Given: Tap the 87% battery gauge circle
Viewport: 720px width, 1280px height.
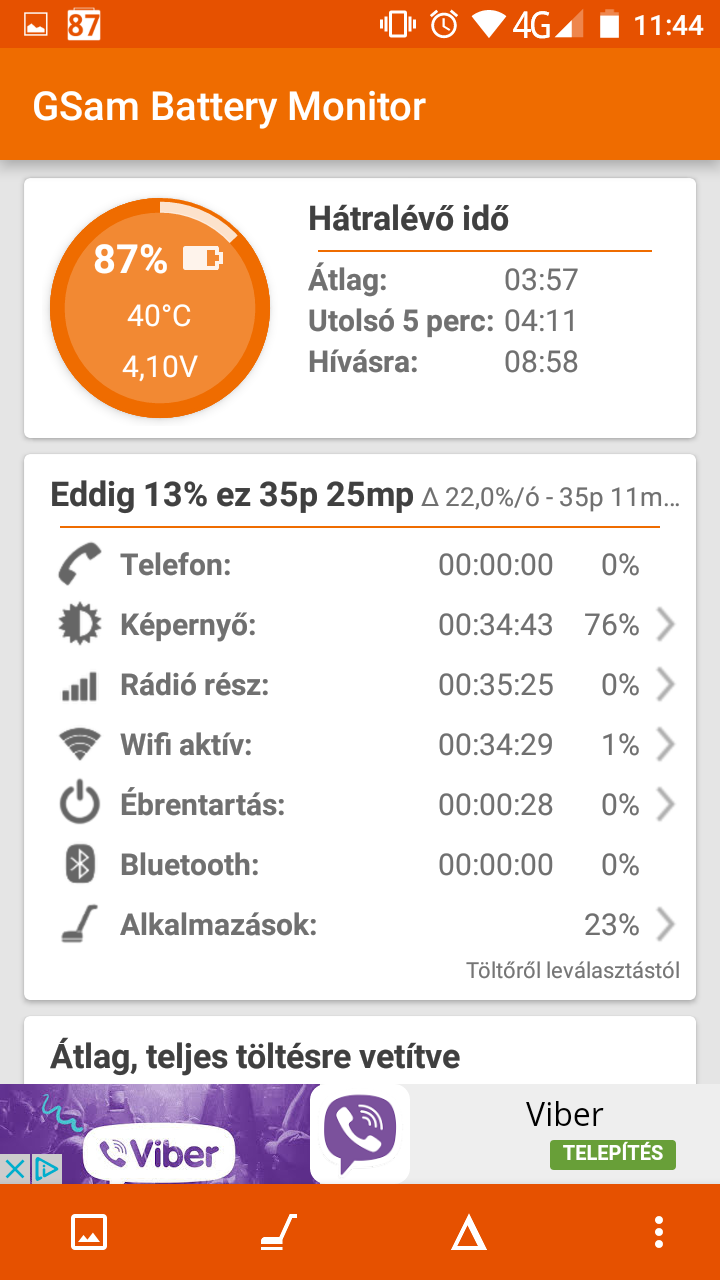Looking at the screenshot, I should tap(160, 308).
